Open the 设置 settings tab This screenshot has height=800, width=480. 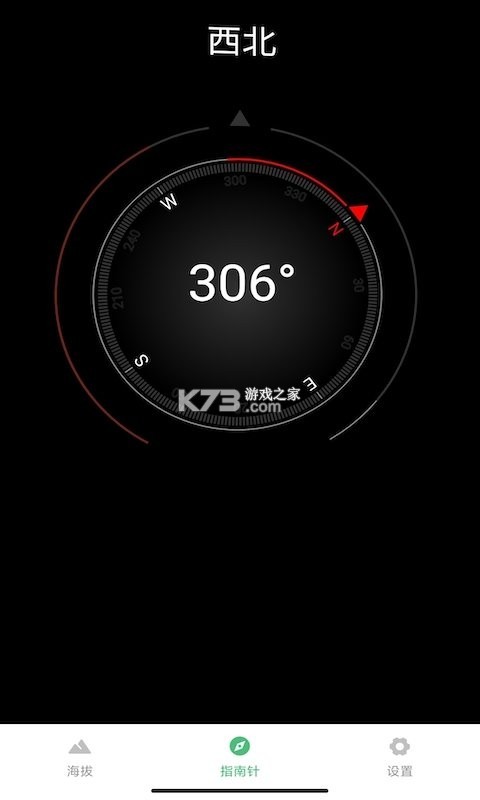(x=399, y=758)
